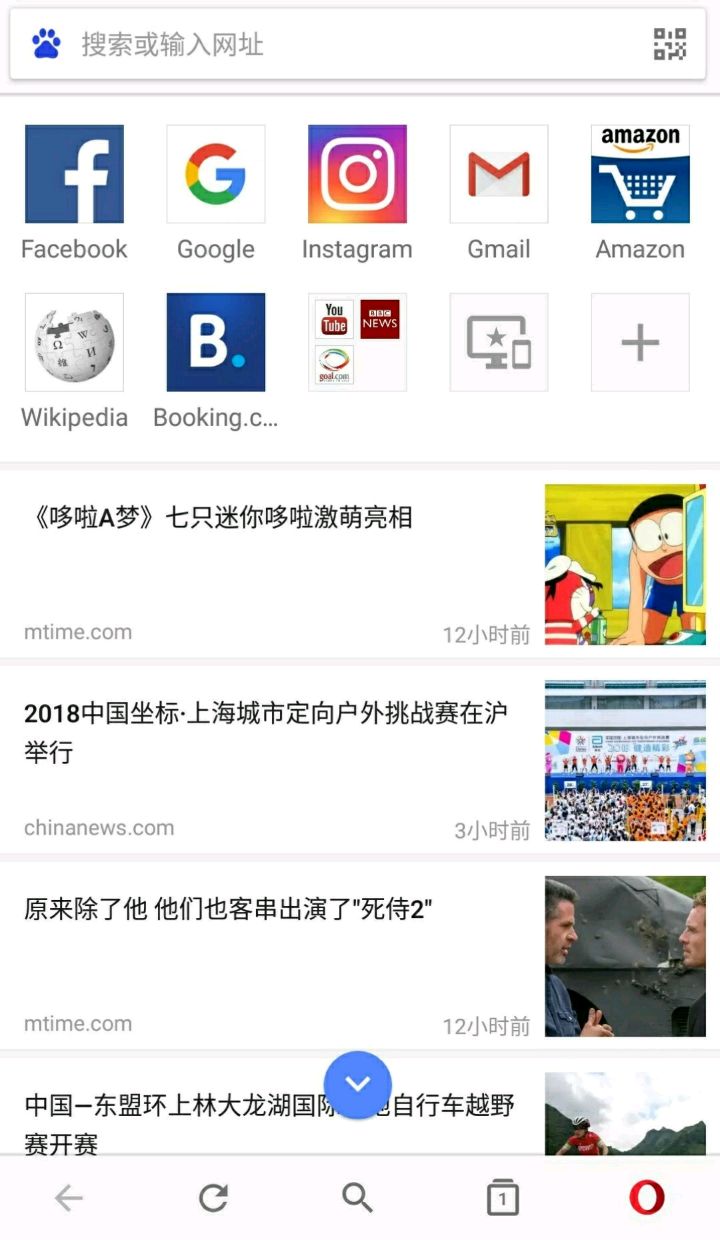720x1240 pixels.
Task: Open the folder with YouTube and BBC News
Action: coord(357,342)
